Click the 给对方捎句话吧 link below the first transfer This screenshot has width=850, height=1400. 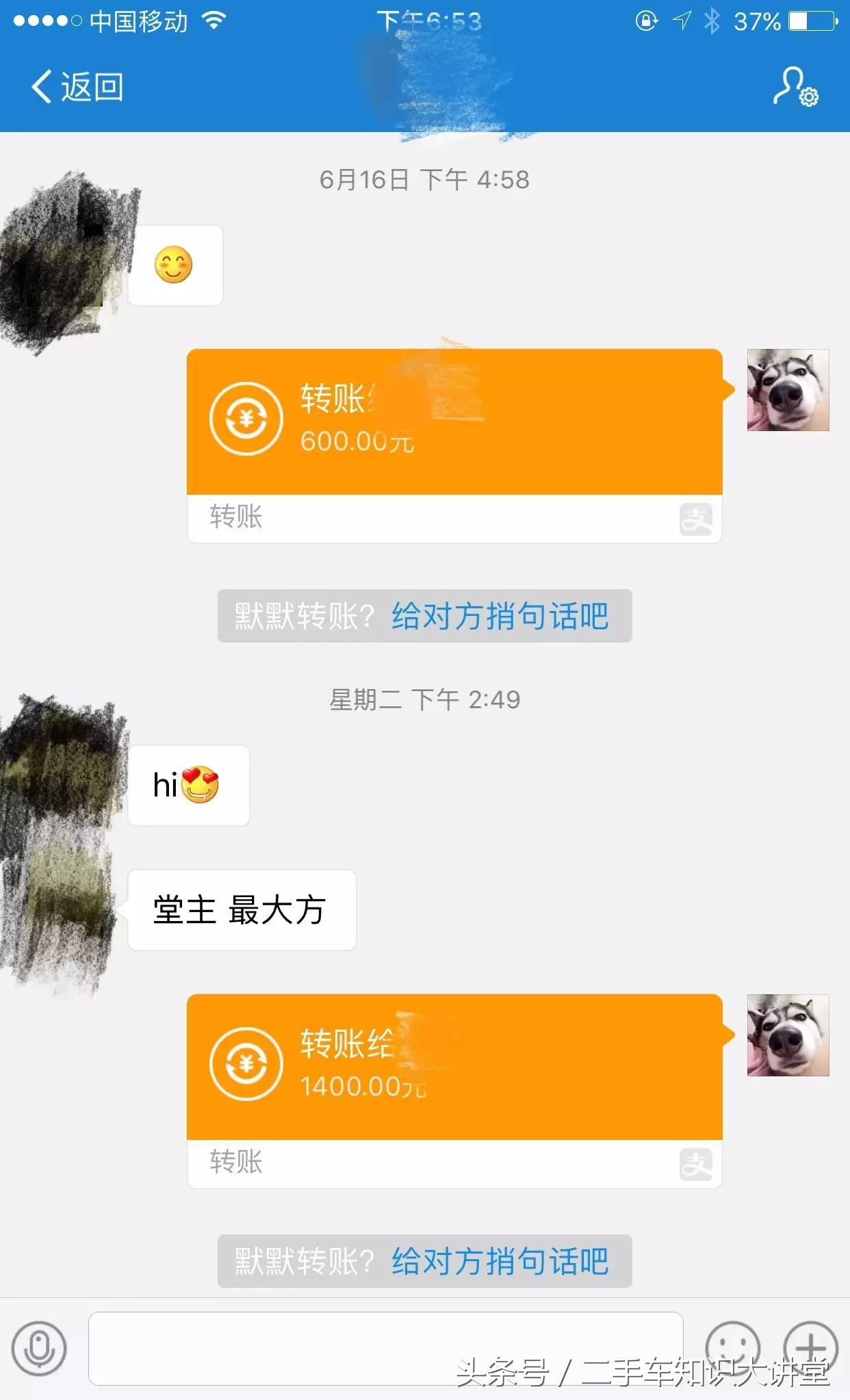click(500, 615)
